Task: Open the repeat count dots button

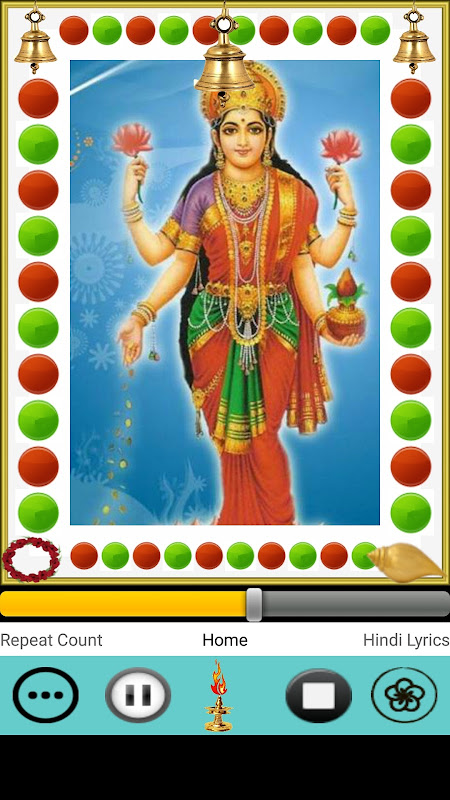Action: pos(46,695)
